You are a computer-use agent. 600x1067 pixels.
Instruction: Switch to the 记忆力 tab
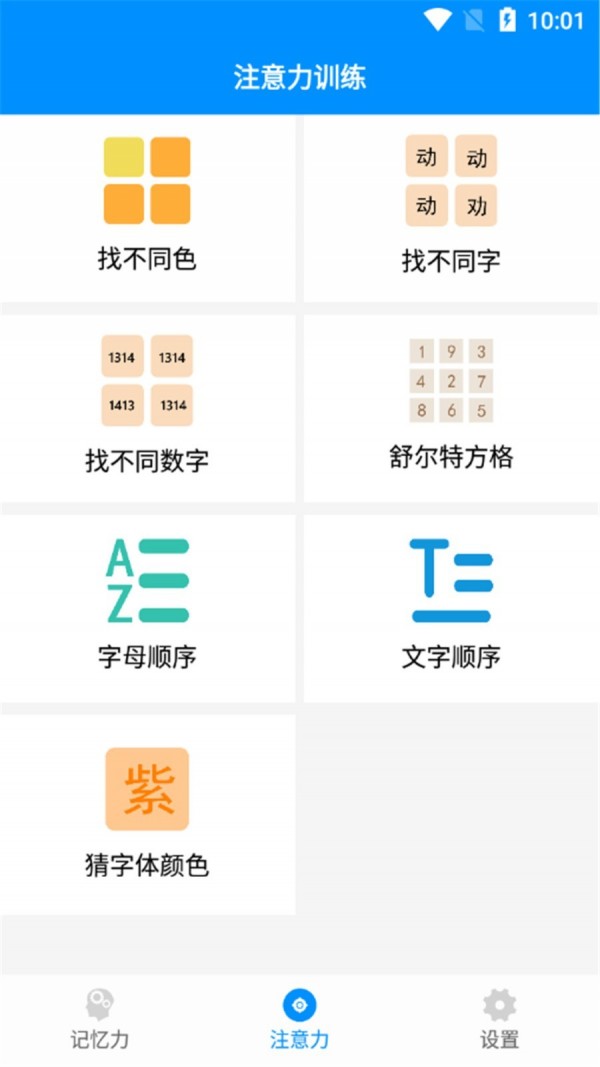(99, 1019)
